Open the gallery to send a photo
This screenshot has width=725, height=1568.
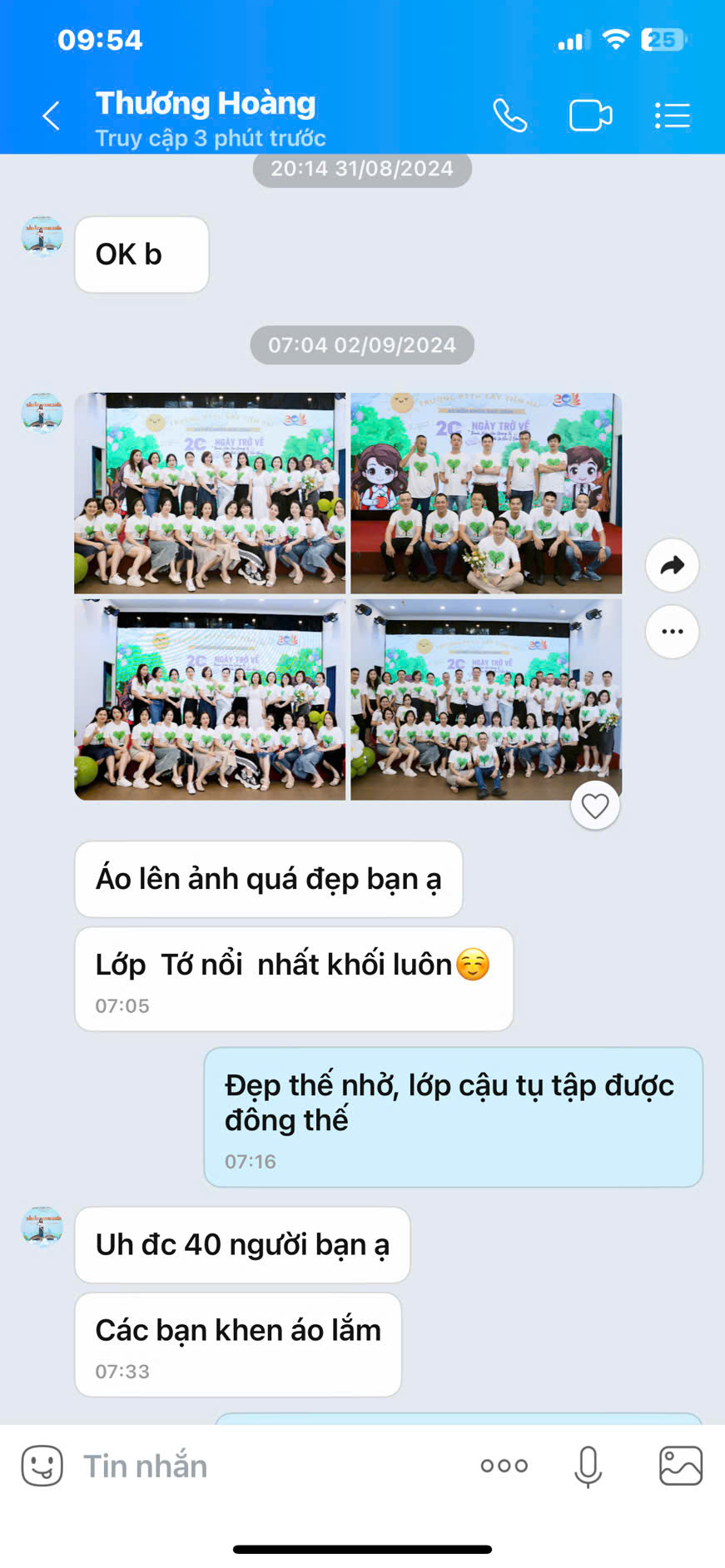tap(680, 1466)
